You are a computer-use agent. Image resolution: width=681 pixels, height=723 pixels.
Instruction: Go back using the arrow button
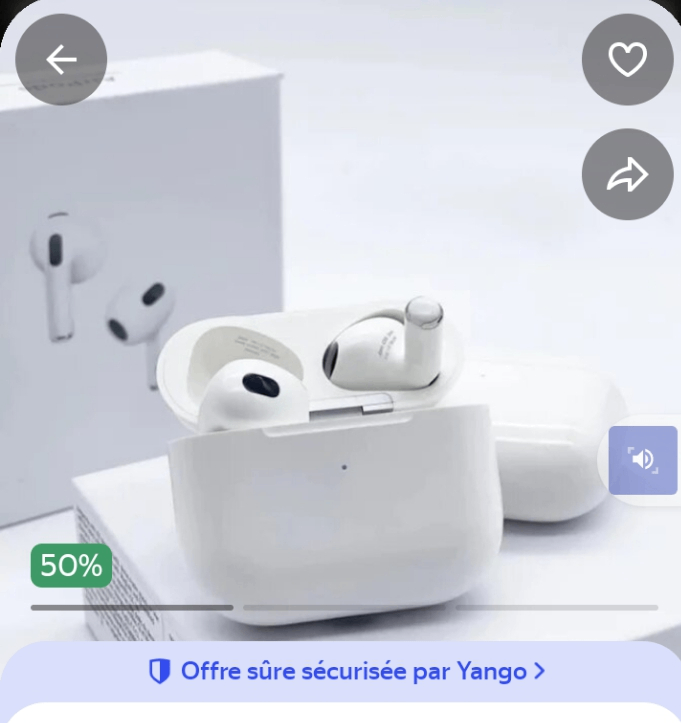click(x=61, y=60)
